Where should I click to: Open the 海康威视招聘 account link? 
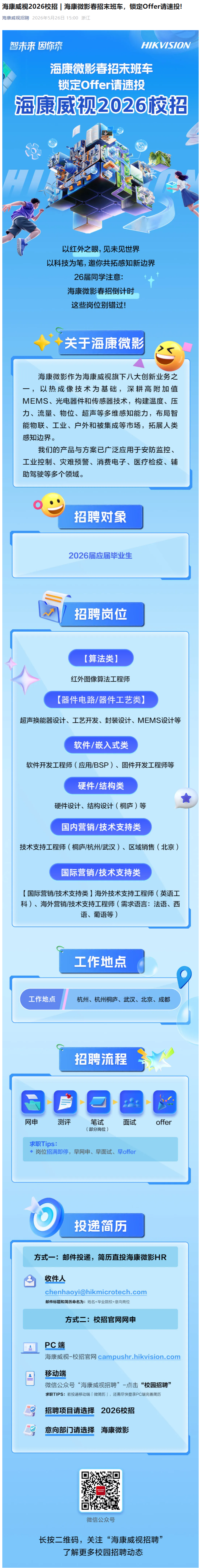tap(15, 18)
